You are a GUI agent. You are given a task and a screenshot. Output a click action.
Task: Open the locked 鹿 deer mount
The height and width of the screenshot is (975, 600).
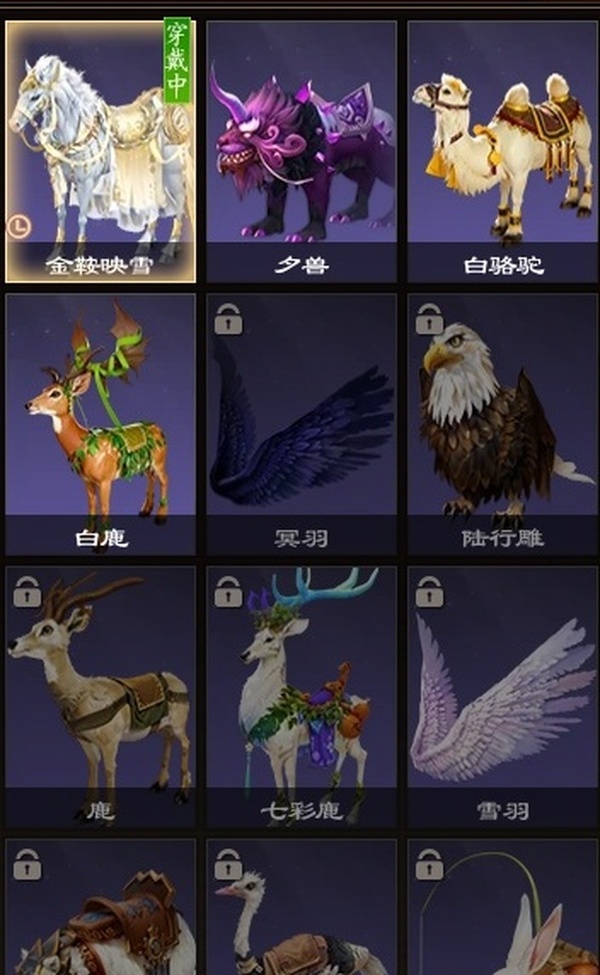pyautogui.click(x=101, y=696)
